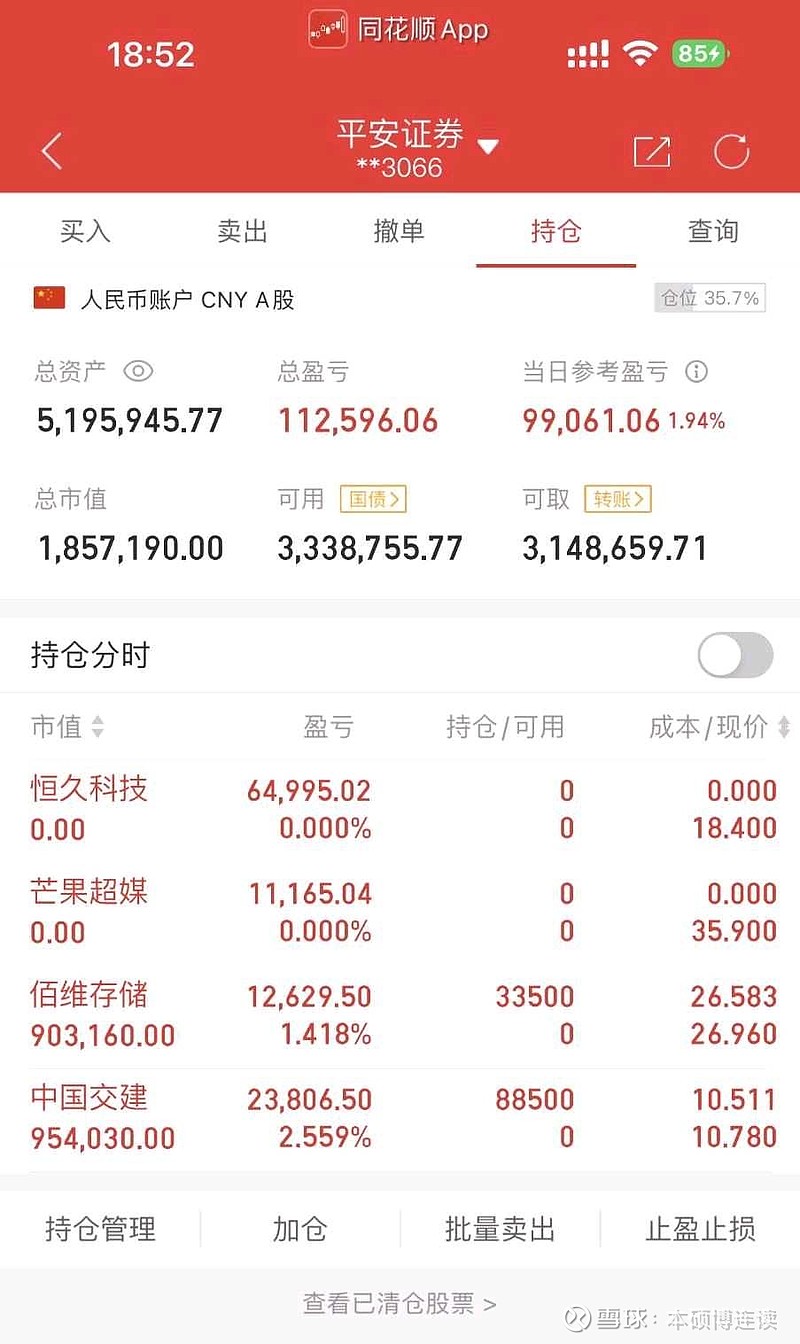Viewport: 800px width, 1344px height.
Task: Open the 佰维存储 holding row
Action: pyautogui.click(x=400, y=1015)
